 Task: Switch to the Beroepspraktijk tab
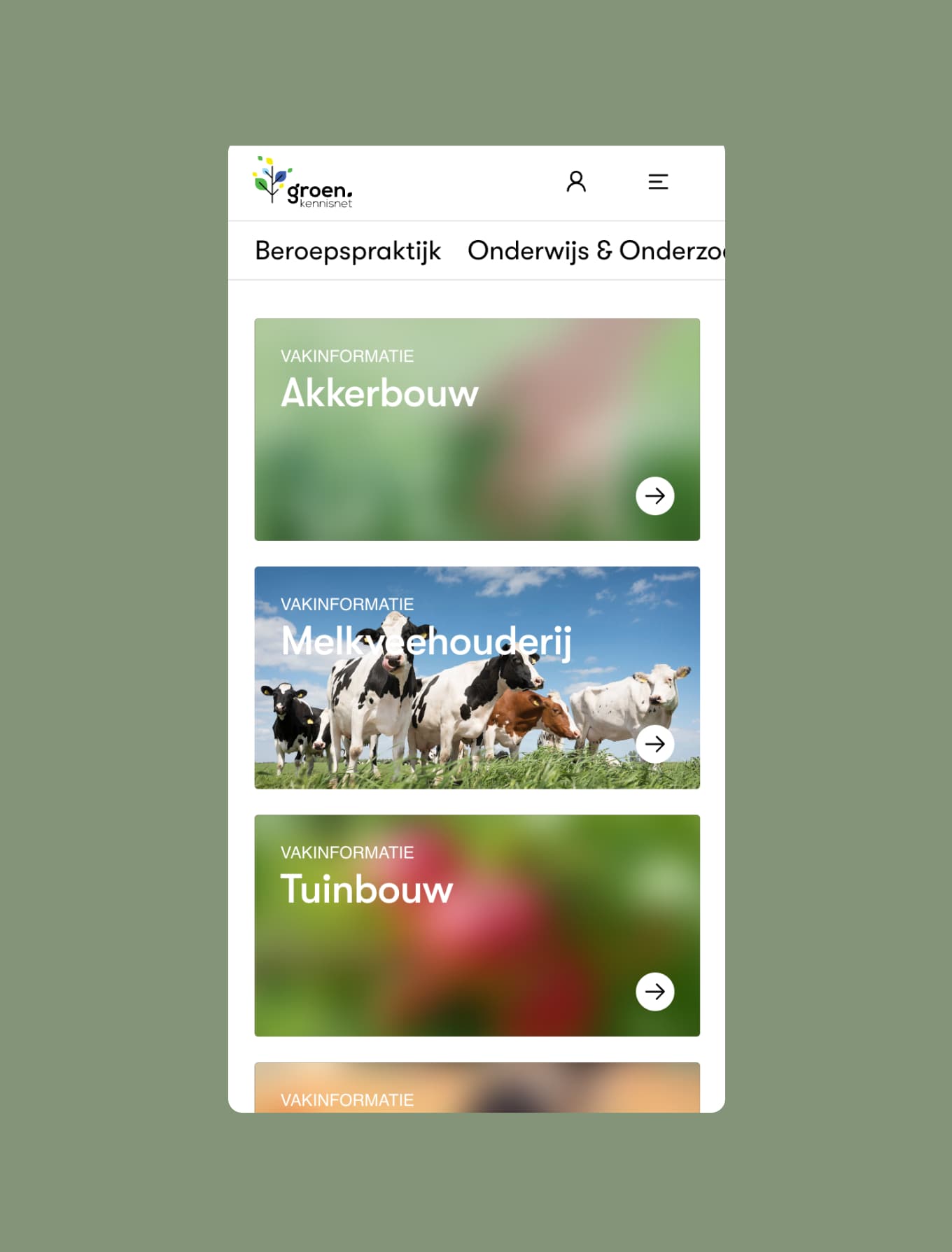click(x=348, y=251)
